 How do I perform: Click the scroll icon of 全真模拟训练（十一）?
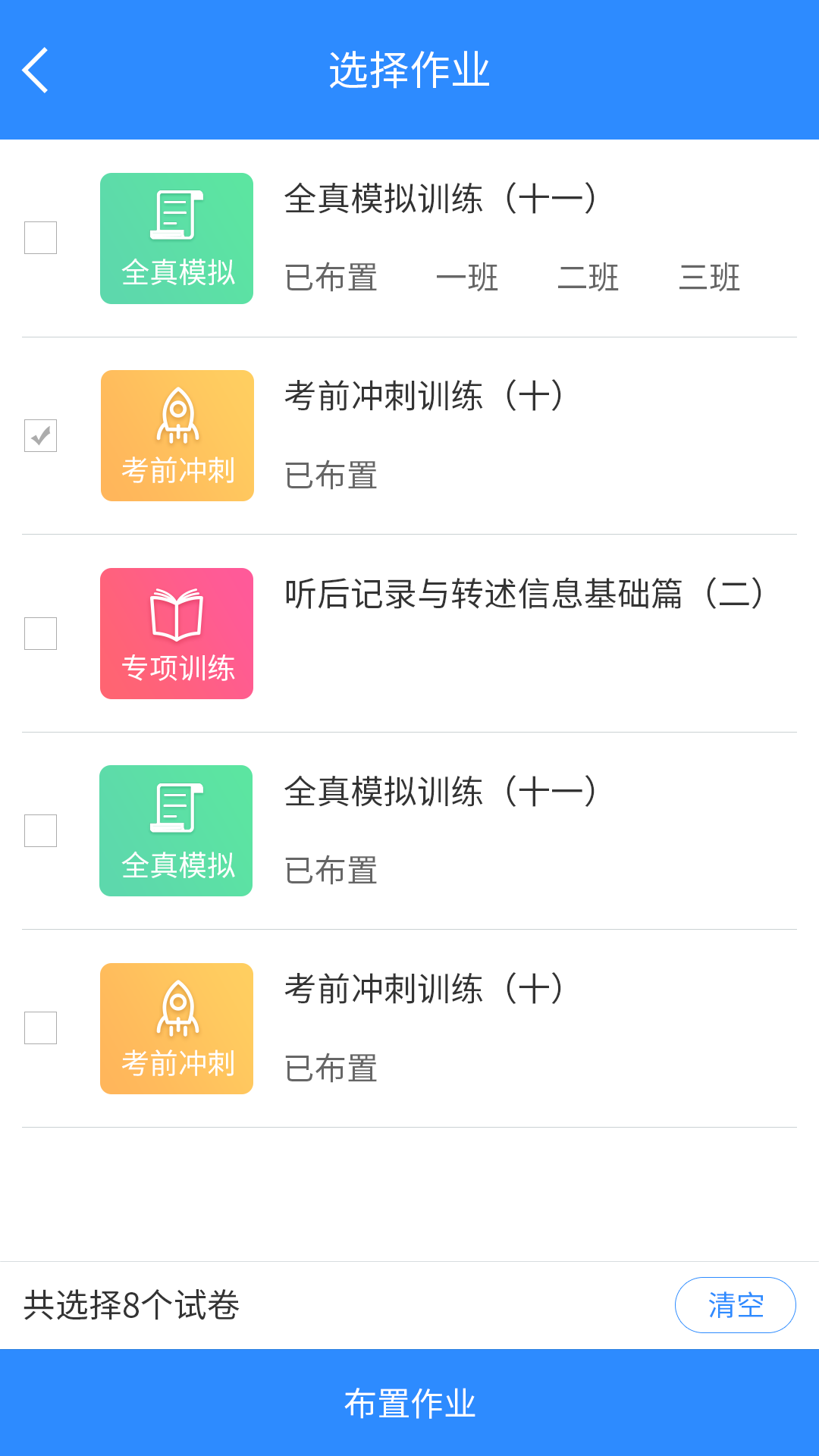pyautogui.click(x=176, y=237)
